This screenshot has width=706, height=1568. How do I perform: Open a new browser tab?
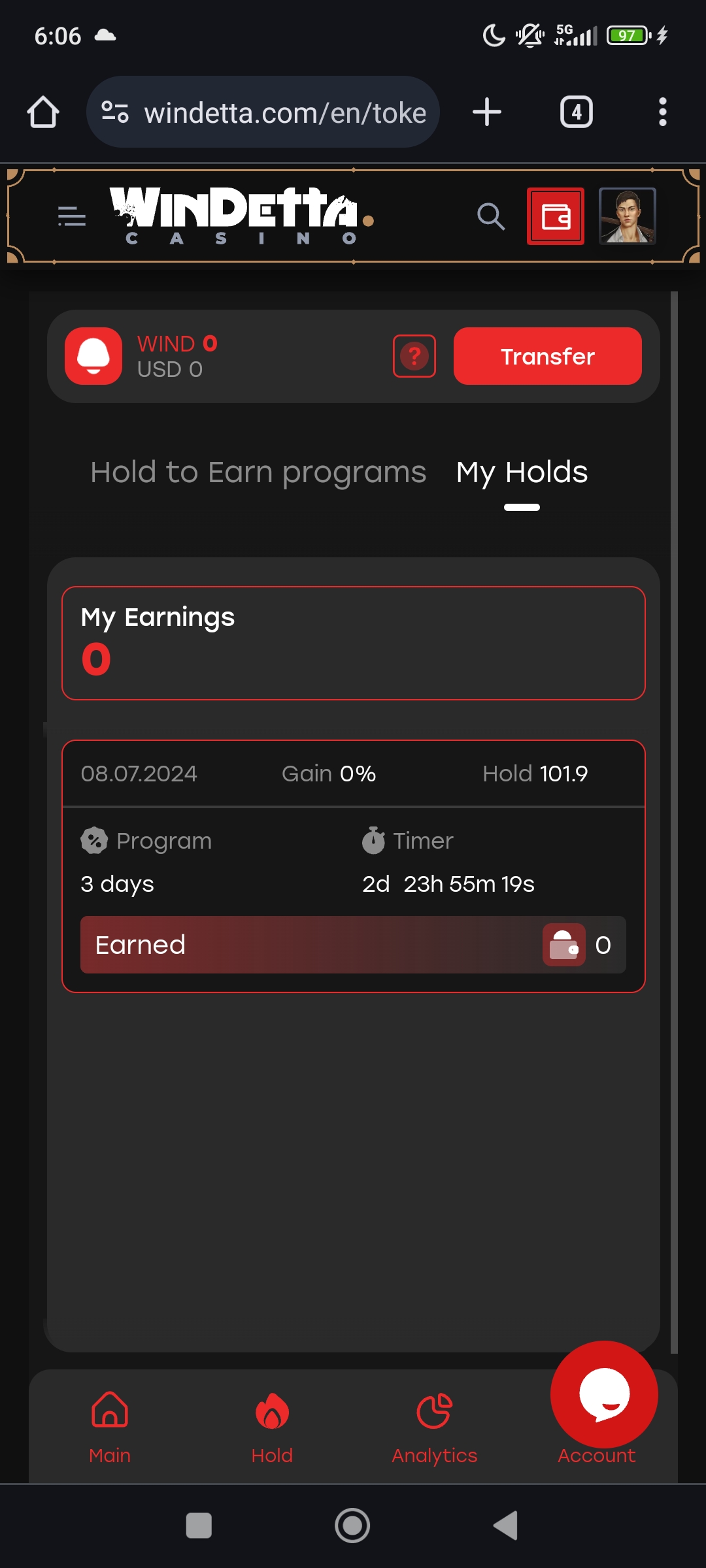pyautogui.click(x=487, y=112)
